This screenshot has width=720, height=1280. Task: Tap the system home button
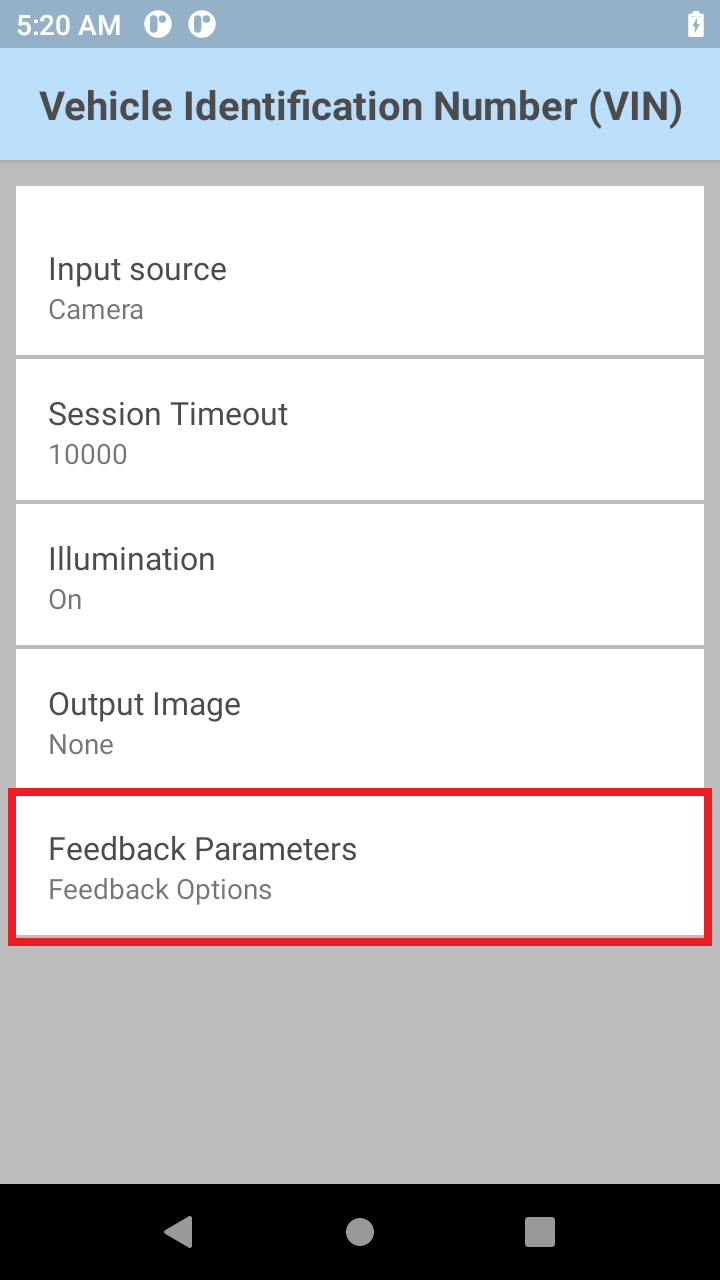tap(360, 1232)
